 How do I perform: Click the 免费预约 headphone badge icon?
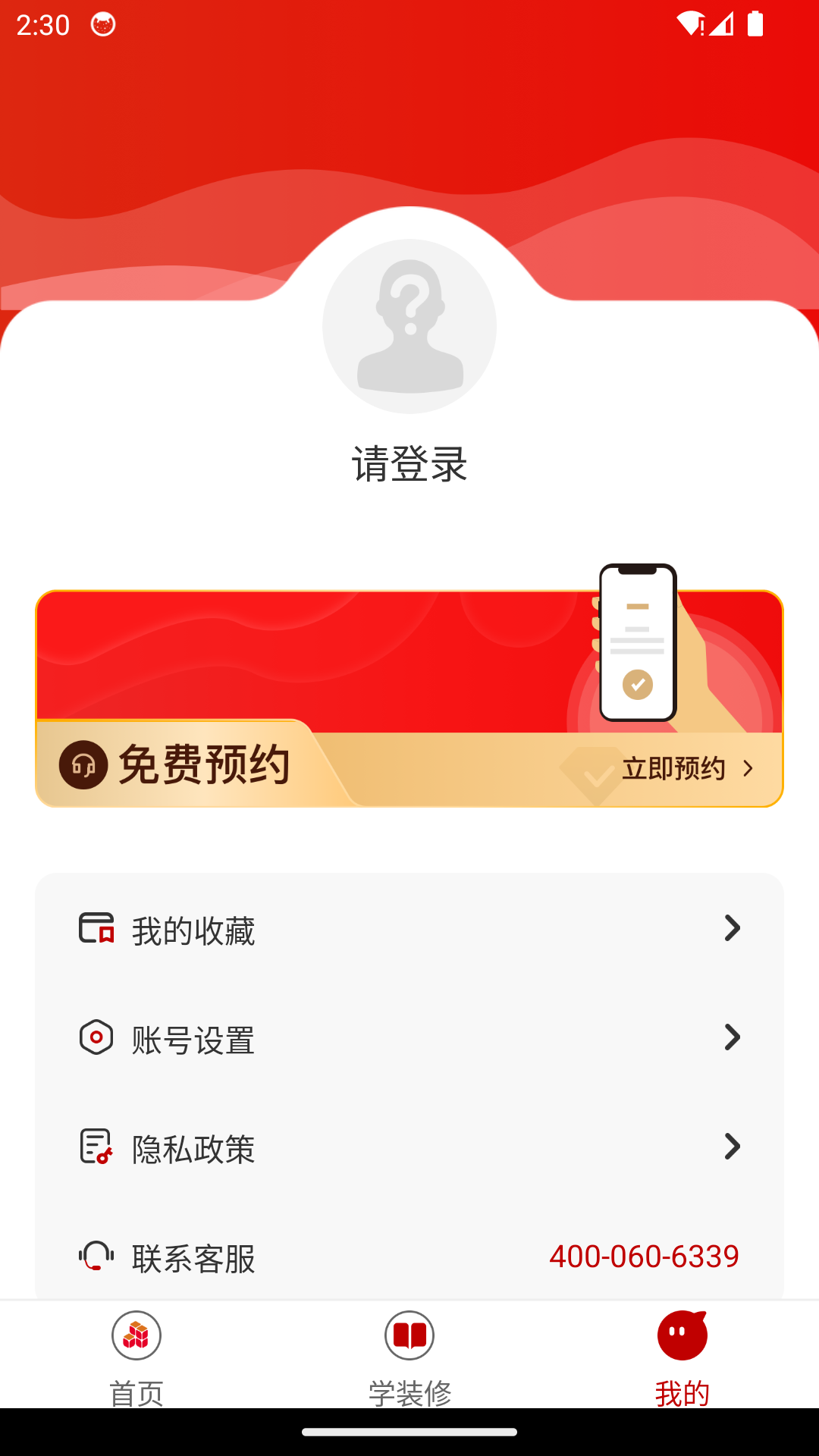tap(83, 766)
